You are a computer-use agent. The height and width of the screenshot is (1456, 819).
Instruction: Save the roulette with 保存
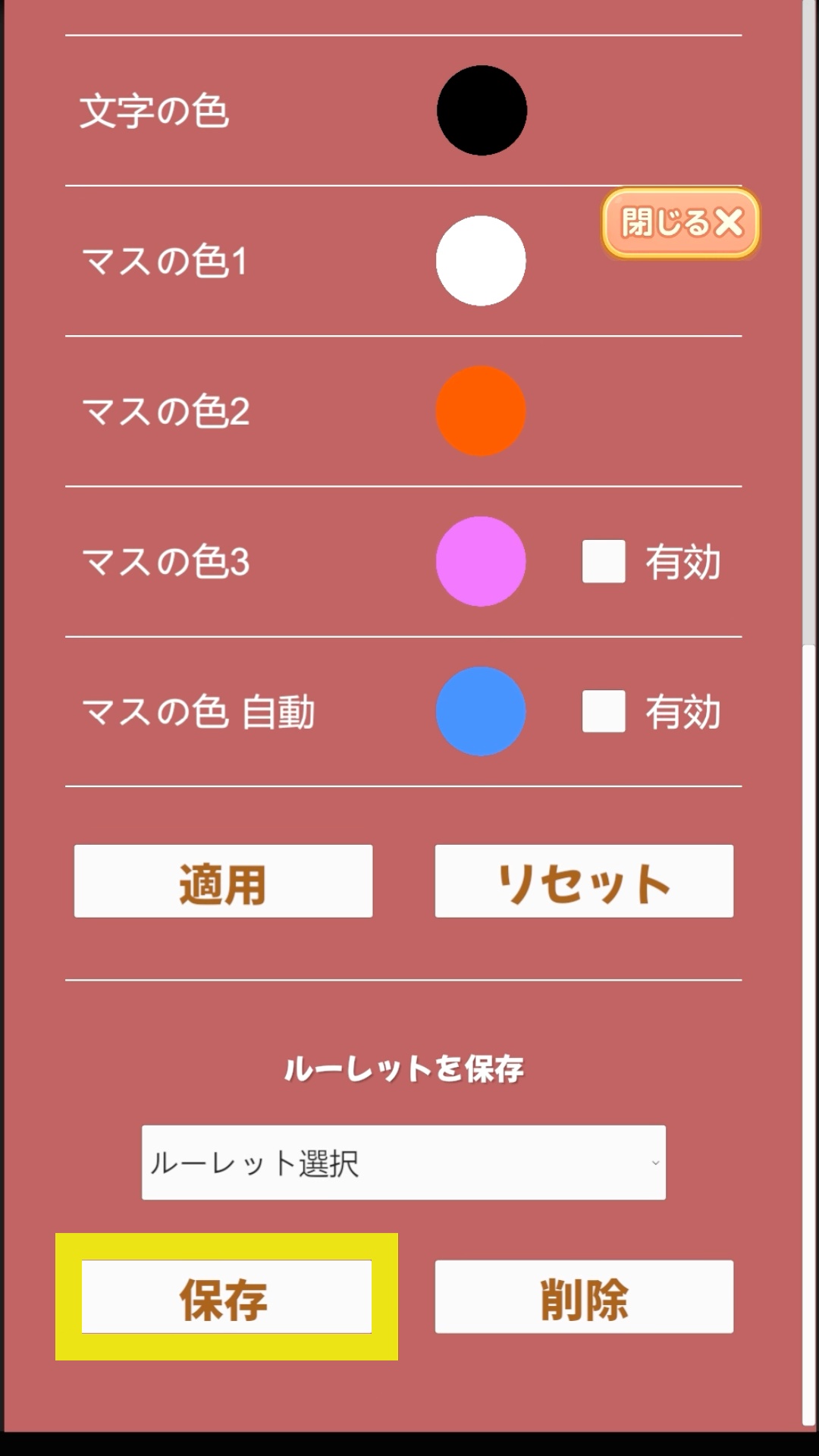(227, 1297)
